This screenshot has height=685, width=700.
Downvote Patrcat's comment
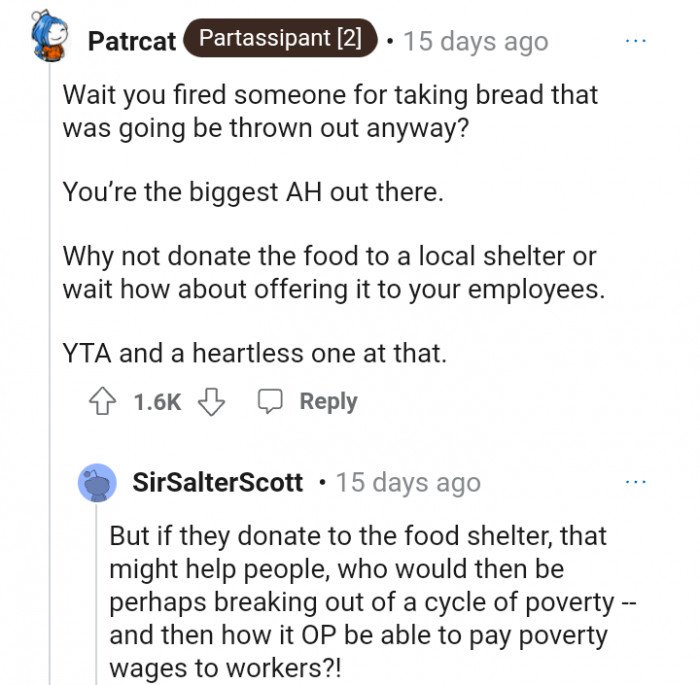pyautogui.click(x=210, y=402)
